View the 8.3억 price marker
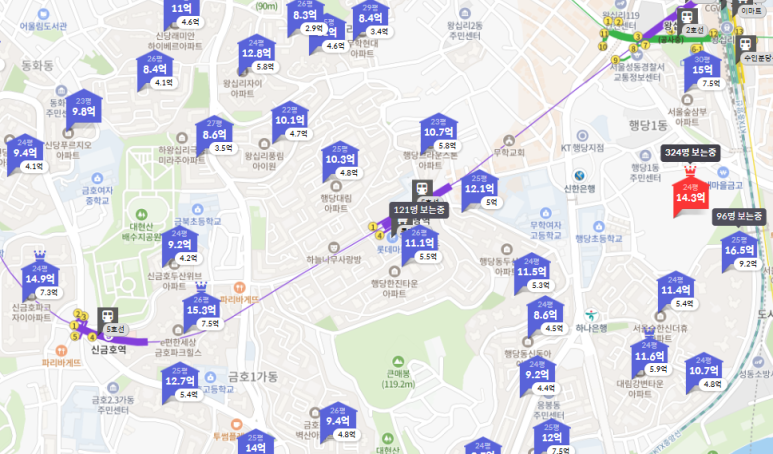Screen dimensions: 773x454 pyautogui.click(x=305, y=15)
